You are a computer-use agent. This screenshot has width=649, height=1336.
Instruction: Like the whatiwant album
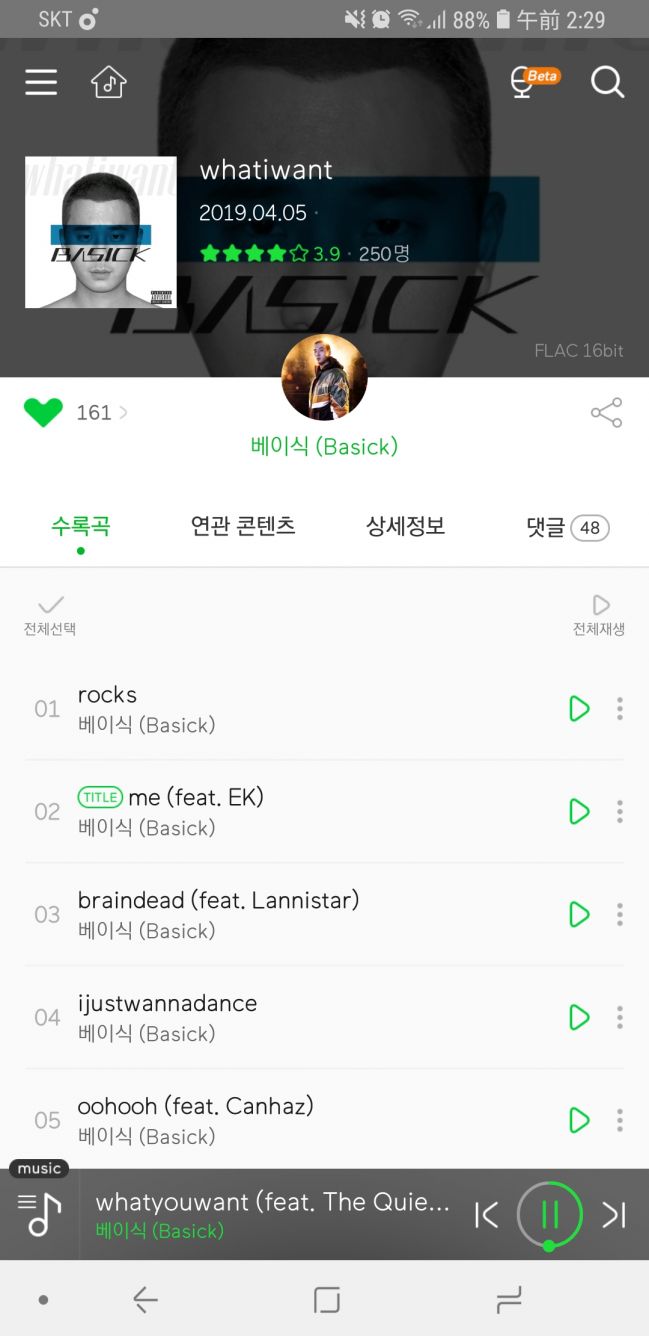click(x=43, y=412)
